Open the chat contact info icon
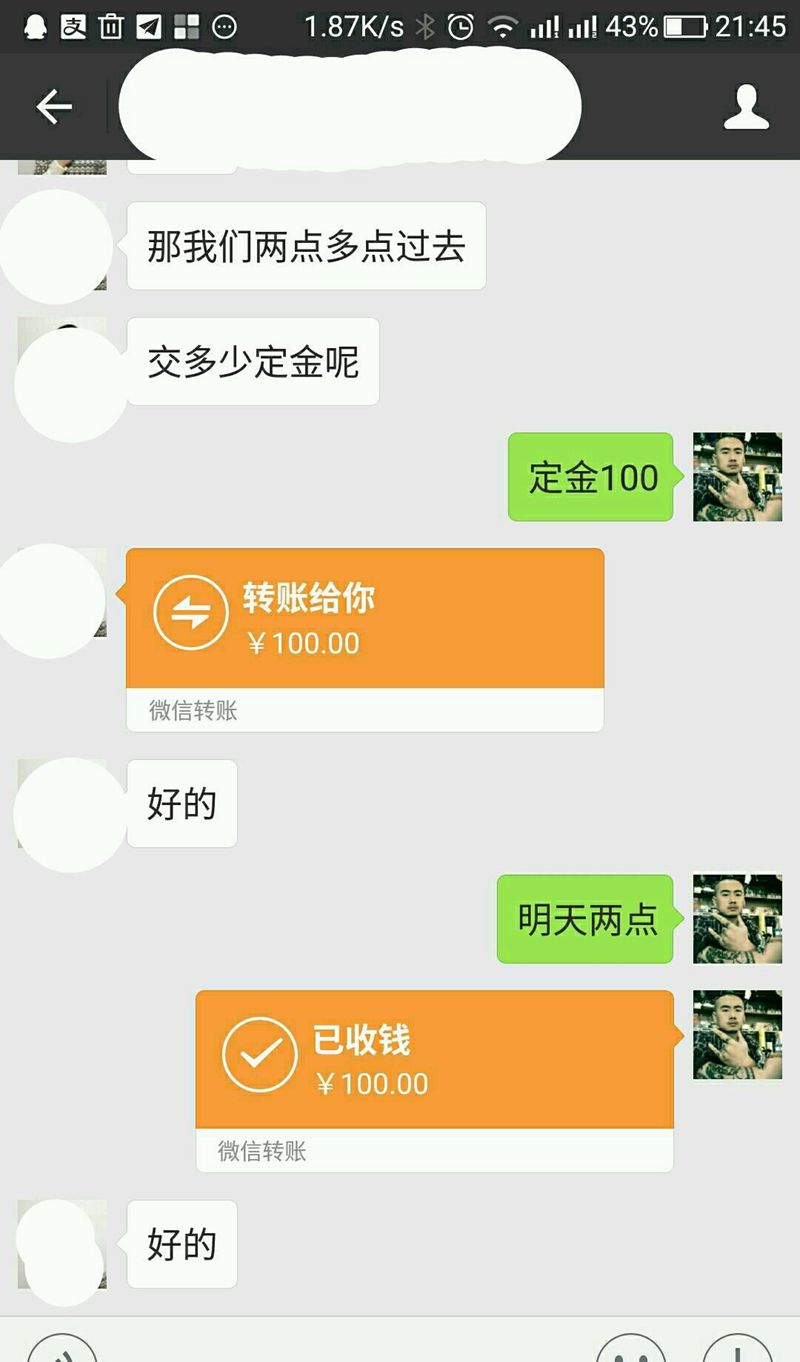This screenshot has height=1362, width=800. pos(746,107)
